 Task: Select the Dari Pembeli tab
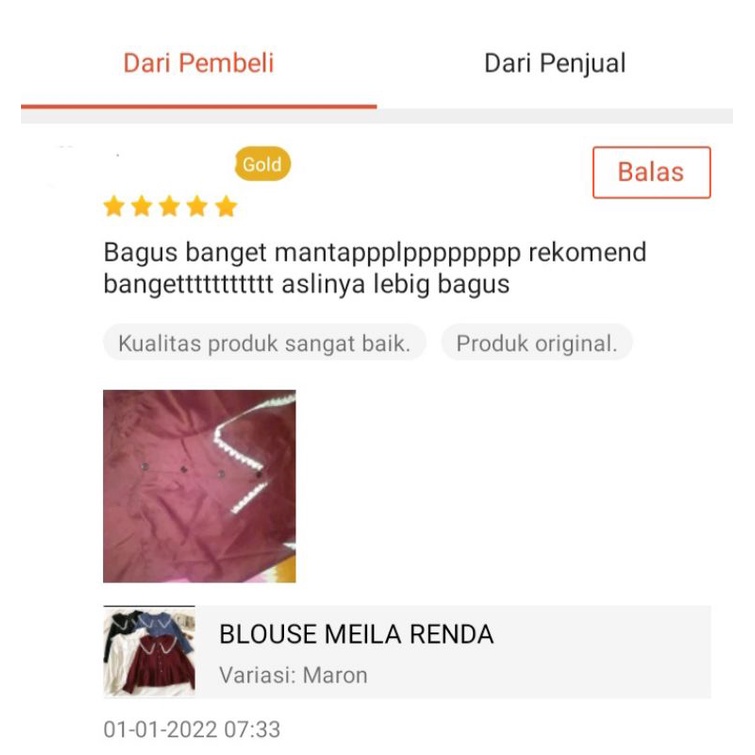(x=198, y=64)
